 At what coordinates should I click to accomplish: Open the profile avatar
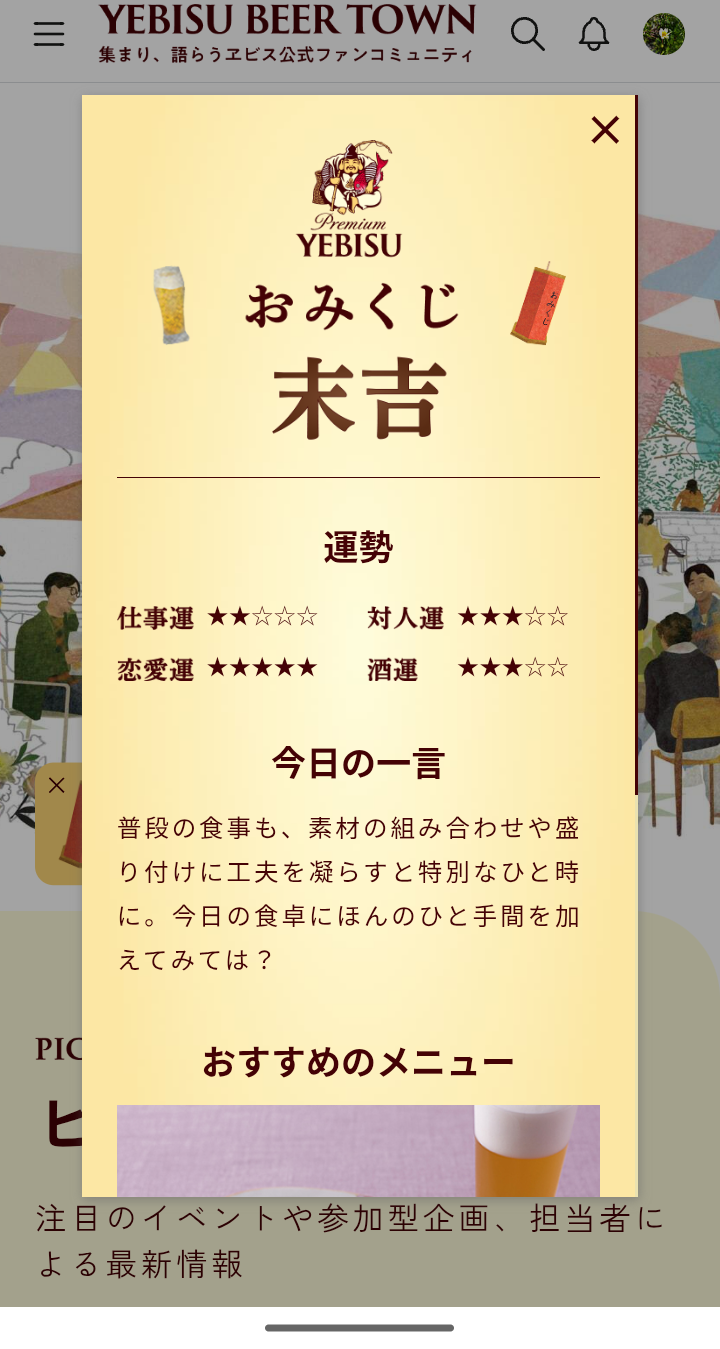(664, 34)
